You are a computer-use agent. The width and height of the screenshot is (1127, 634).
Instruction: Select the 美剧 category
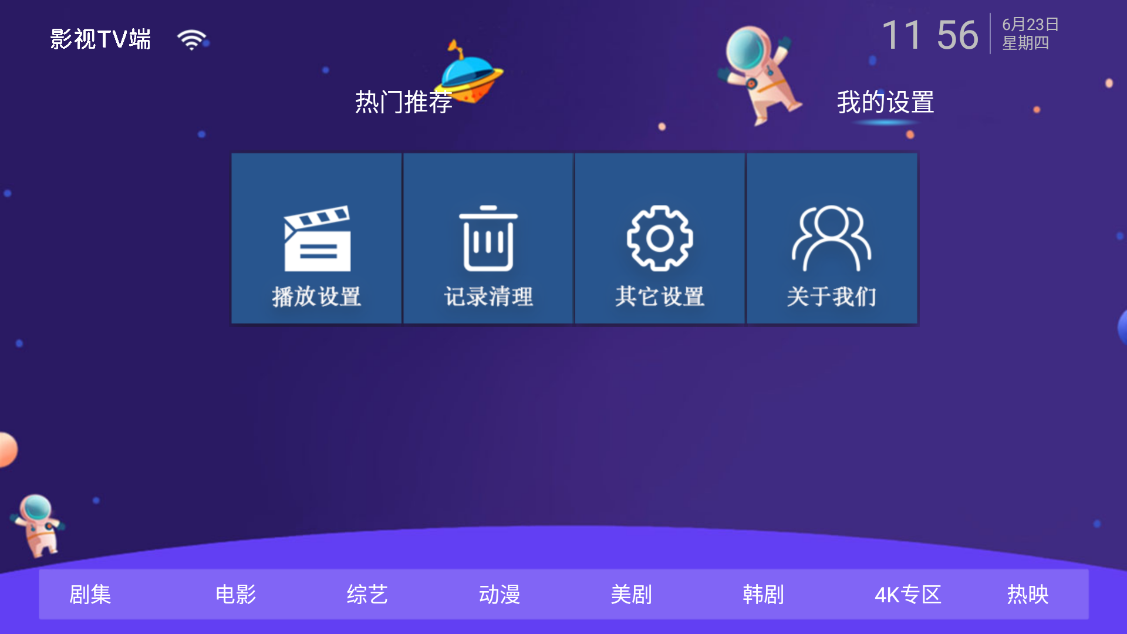[631, 595]
